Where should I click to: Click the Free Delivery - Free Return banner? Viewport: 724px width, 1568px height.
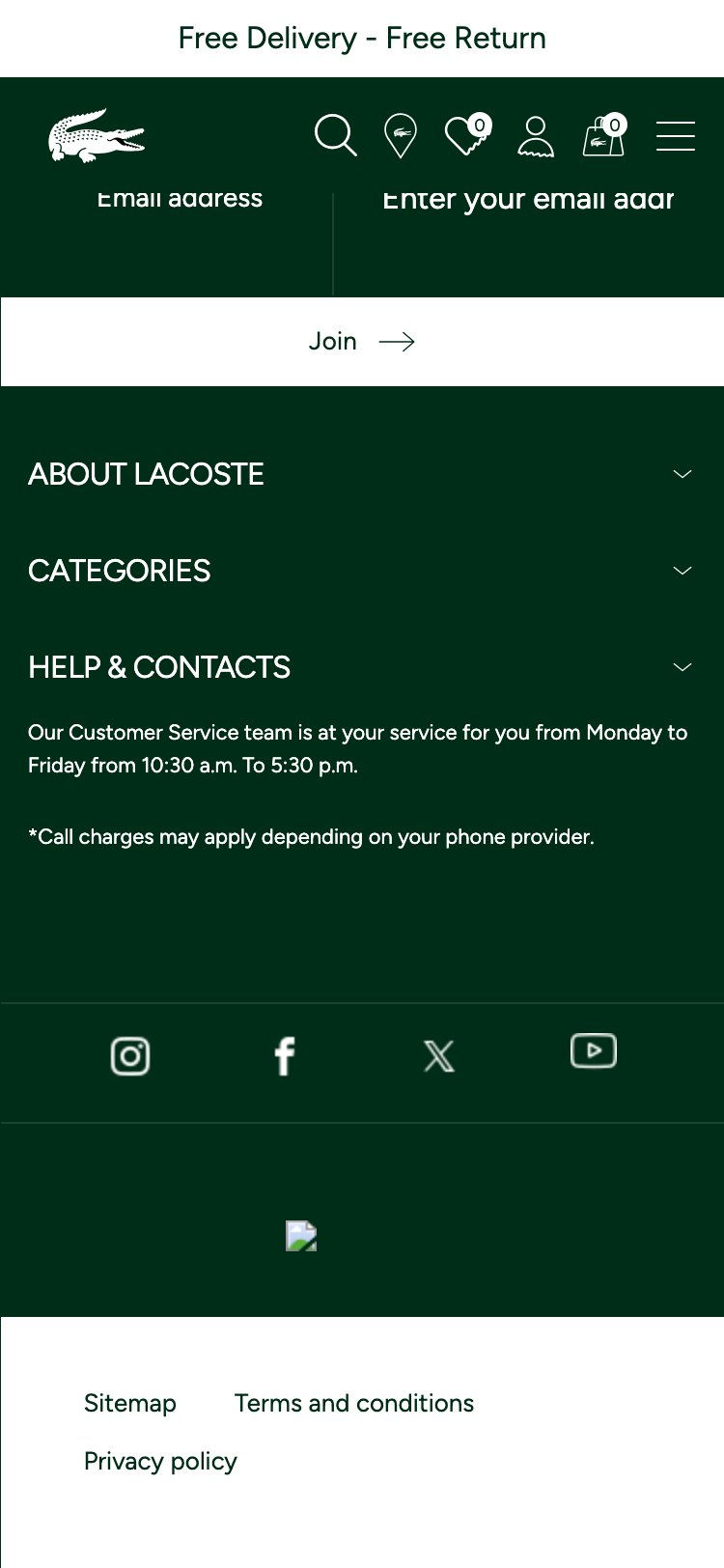pos(362,38)
